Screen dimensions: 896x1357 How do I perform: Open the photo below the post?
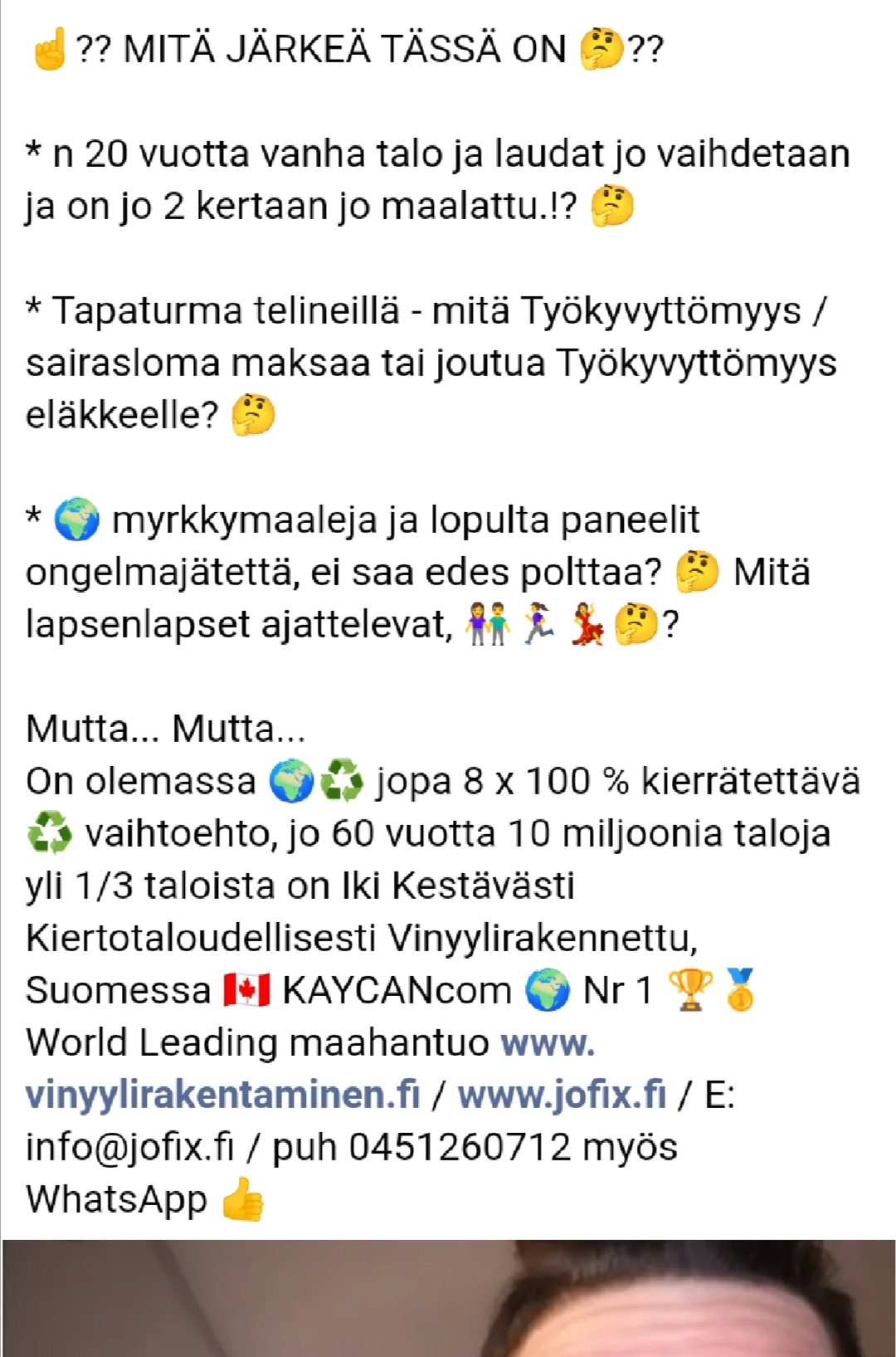pos(448,1299)
